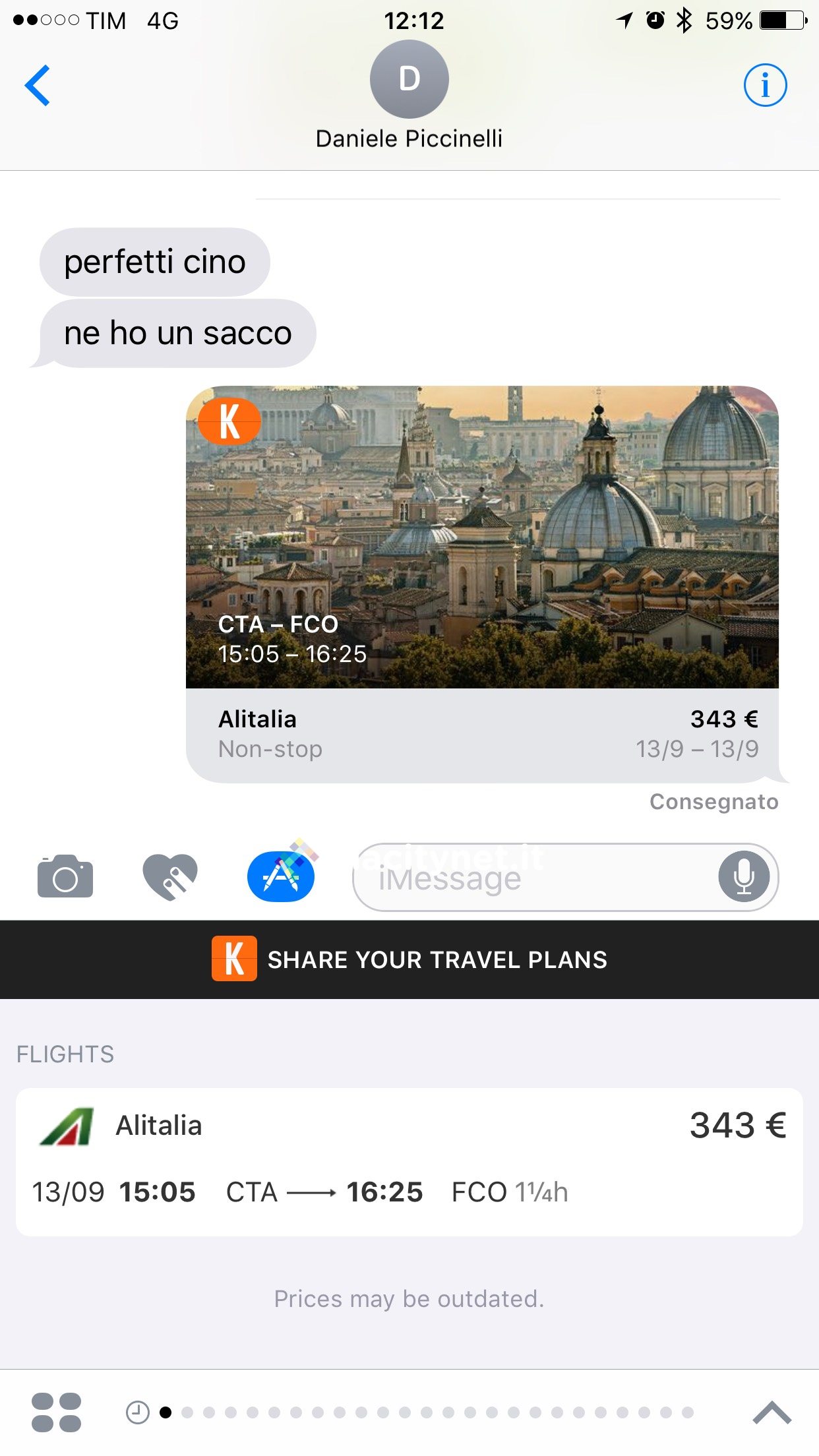Open Daniele Piccinelli's contact avatar
Image resolution: width=819 pixels, height=1456 pixels.
[409, 80]
